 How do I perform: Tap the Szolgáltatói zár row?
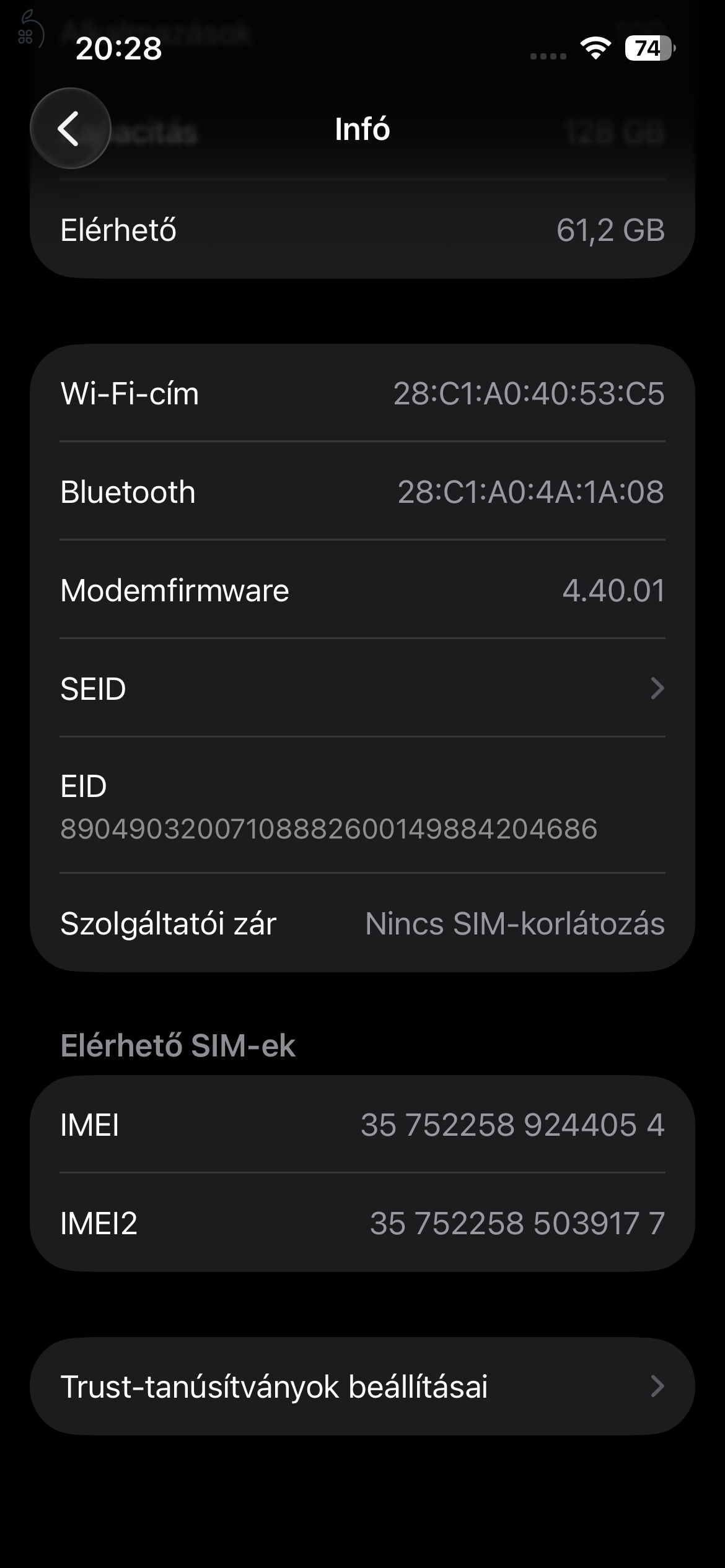[362, 924]
